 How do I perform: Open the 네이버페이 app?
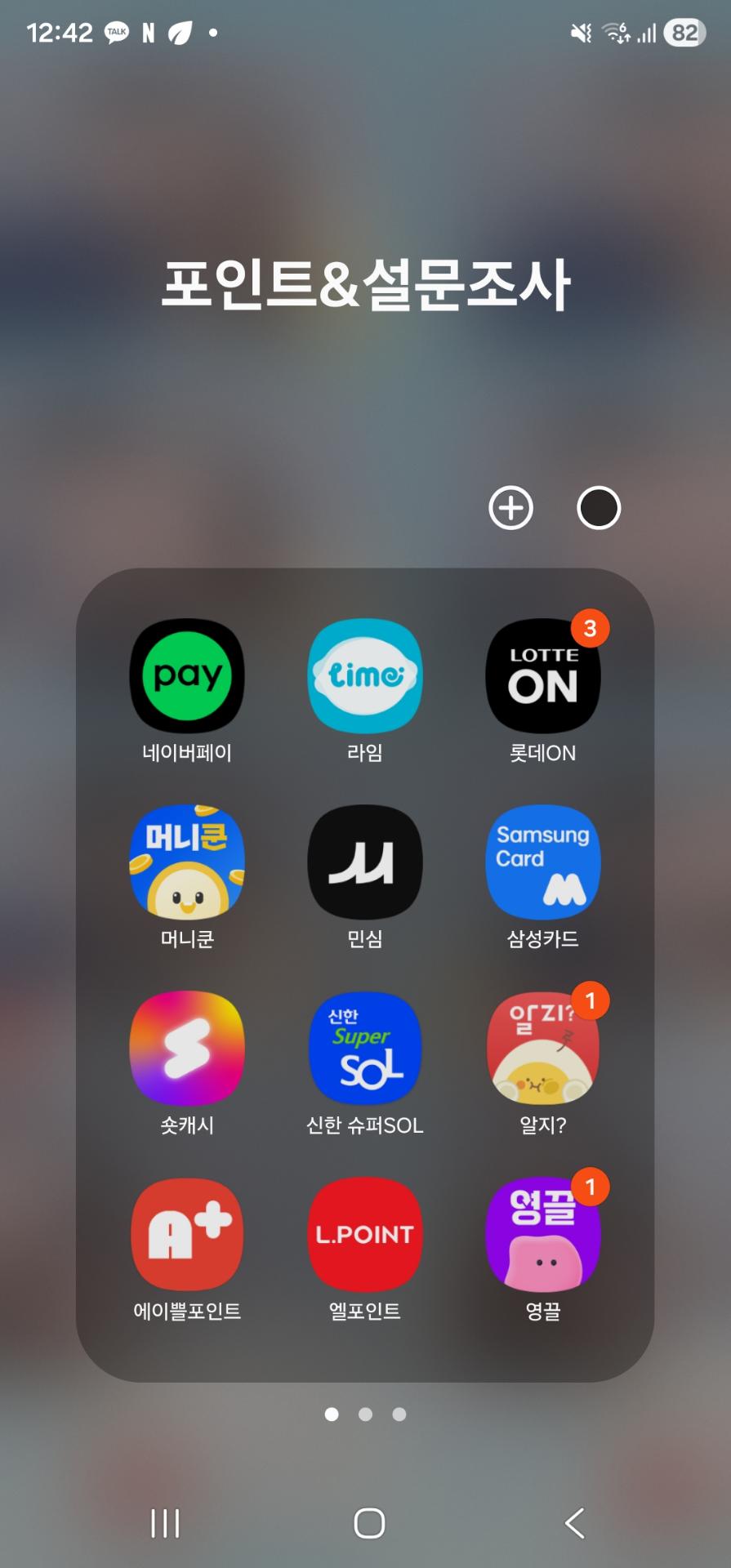click(x=187, y=676)
